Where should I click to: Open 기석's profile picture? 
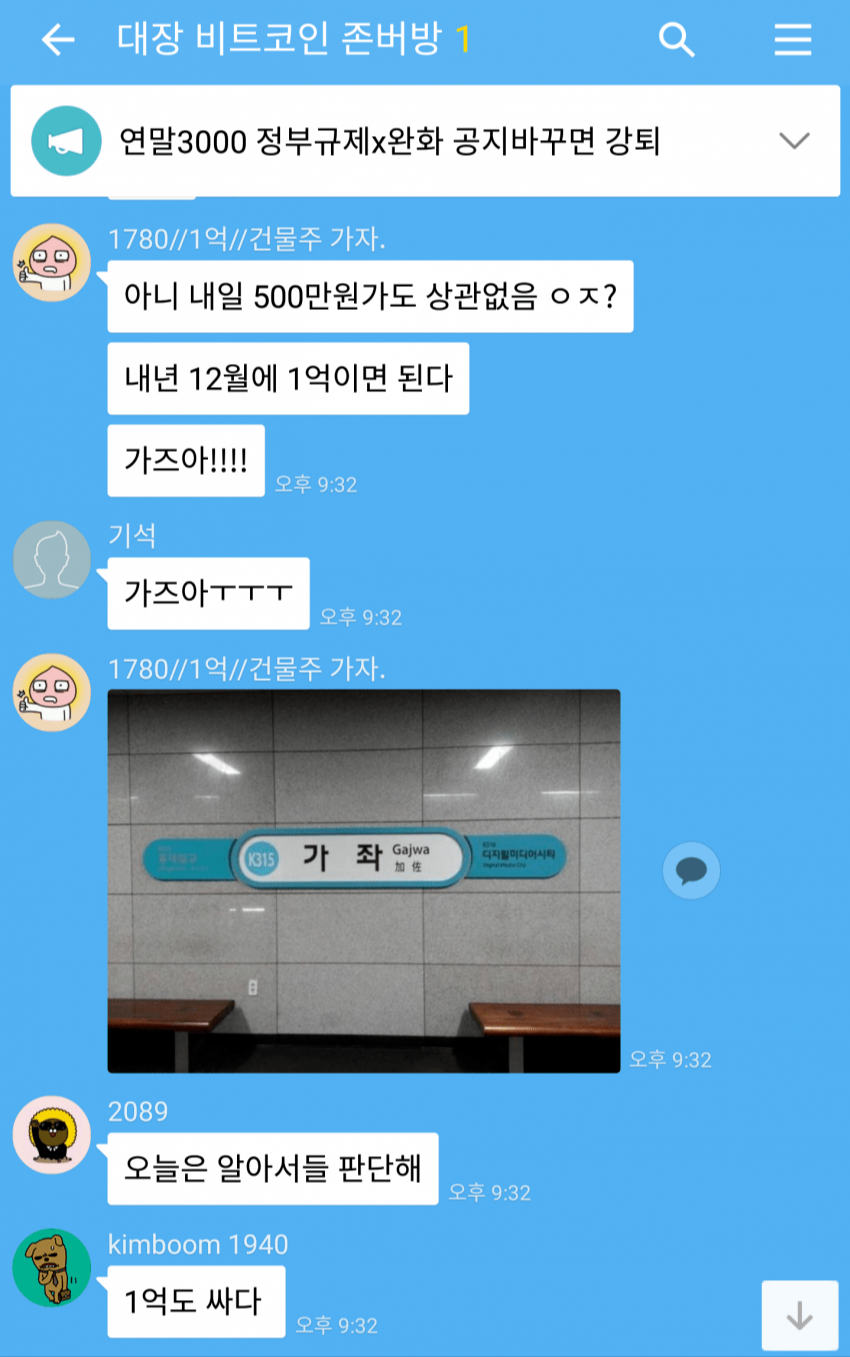pyautogui.click(x=51, y=559)
